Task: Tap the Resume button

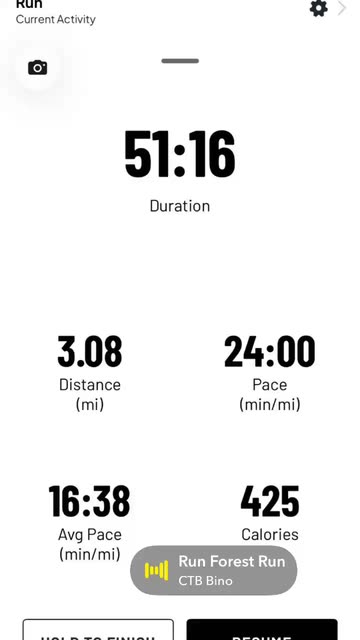Action: [262, 630]
